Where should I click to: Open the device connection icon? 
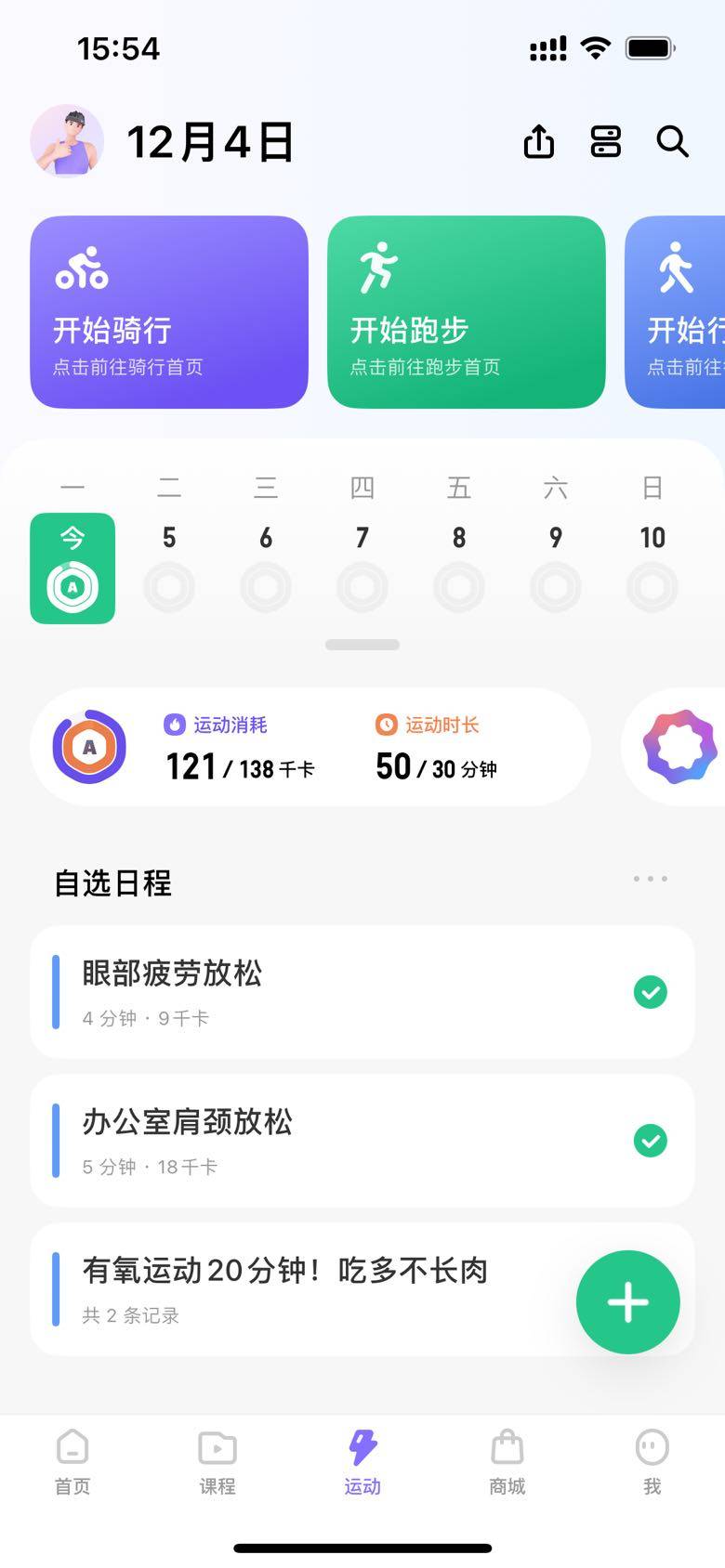606,142
